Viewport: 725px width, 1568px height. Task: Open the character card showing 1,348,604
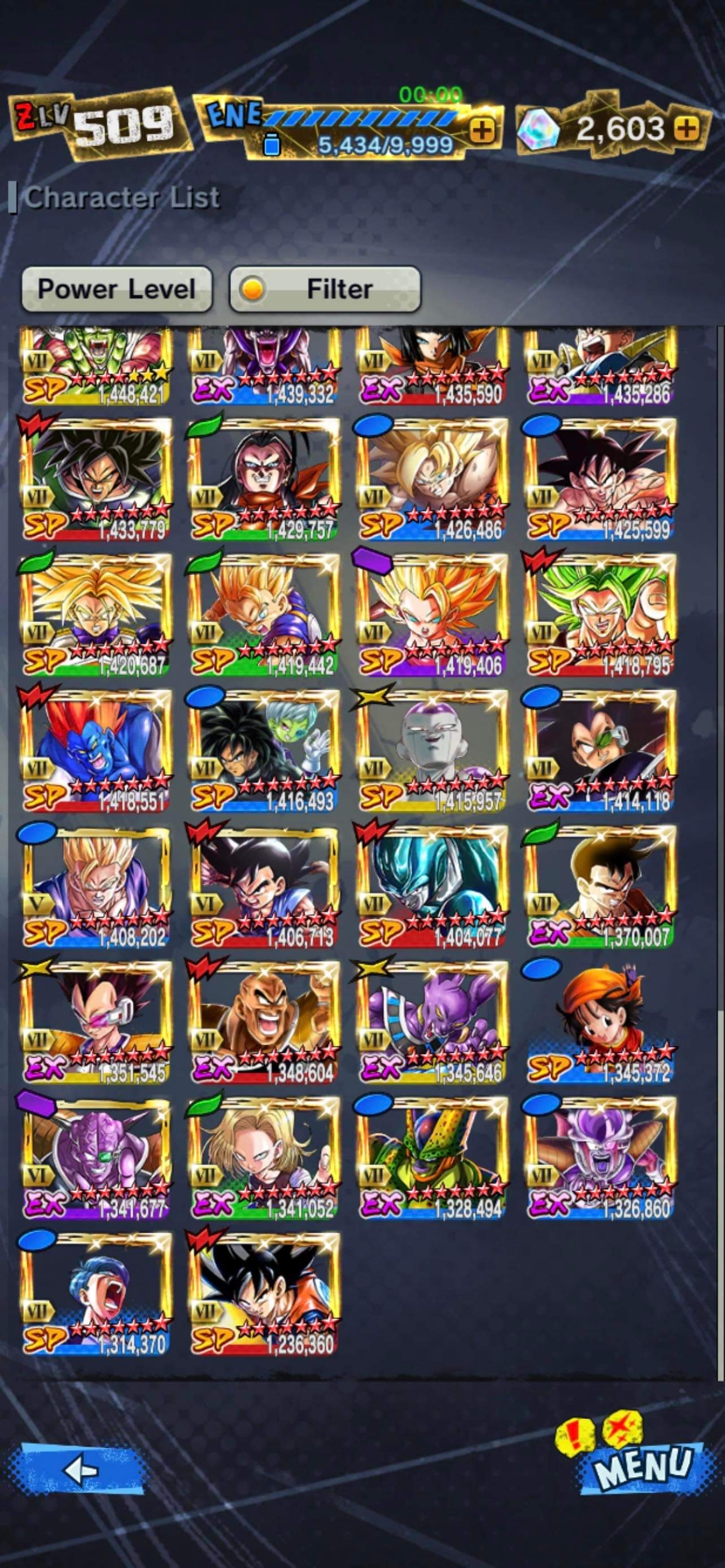pyautogui.click(x=264, y=1023)
